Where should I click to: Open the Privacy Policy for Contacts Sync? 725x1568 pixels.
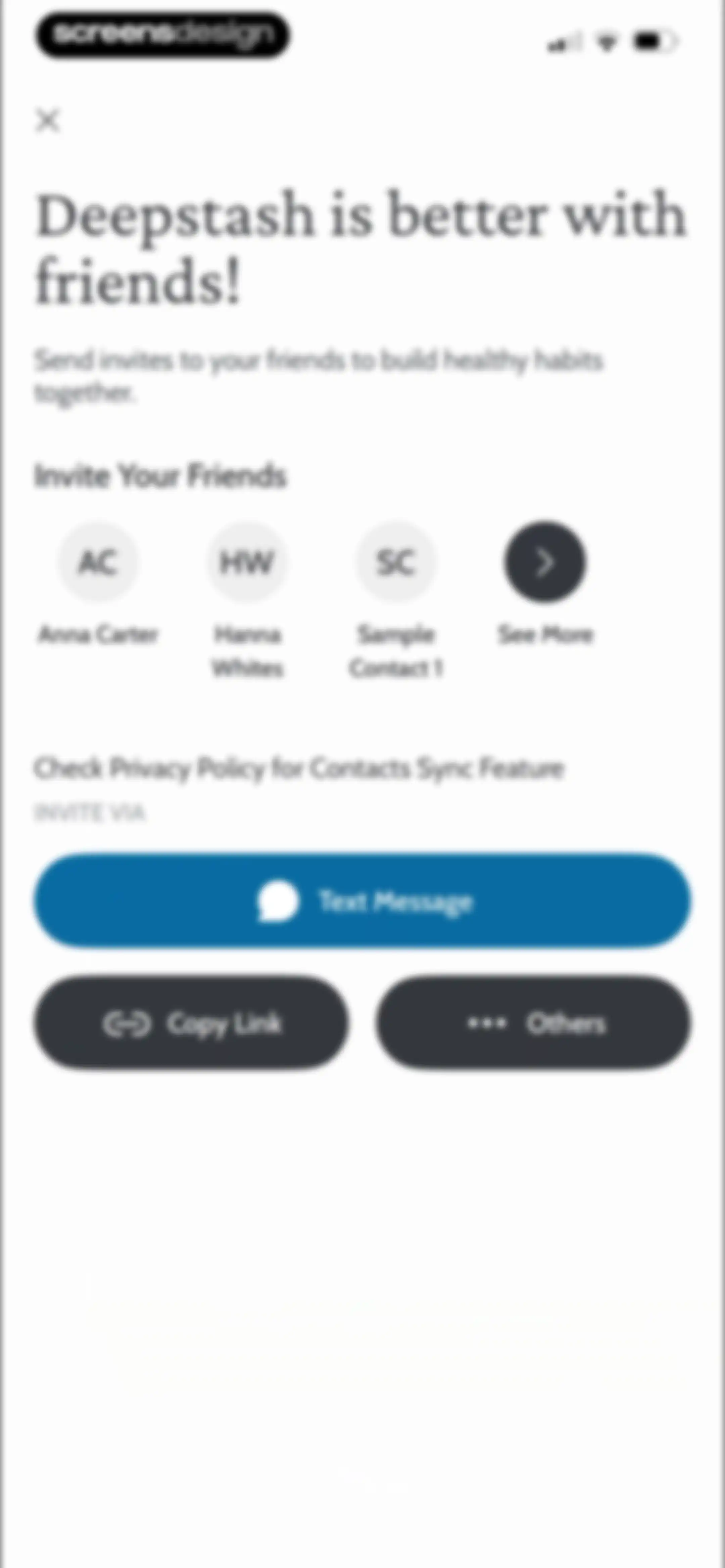point(299,768)
